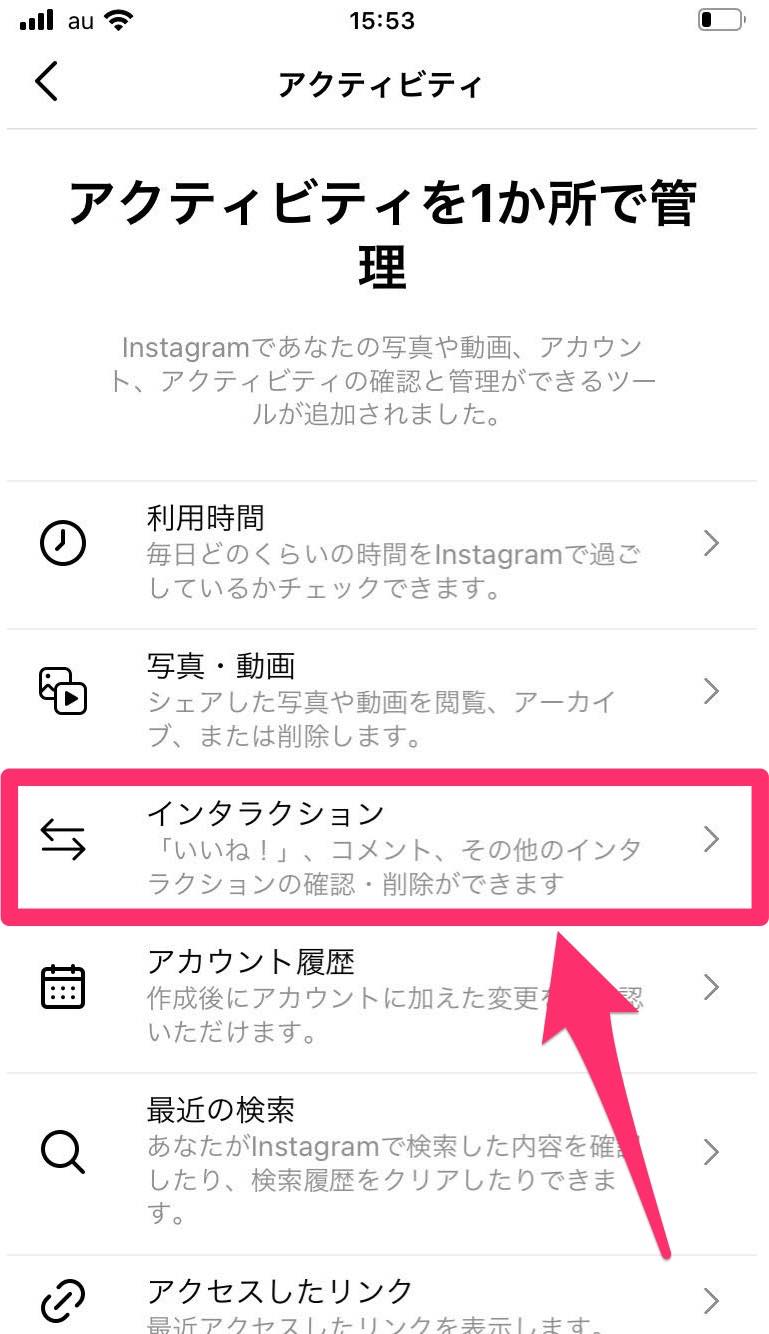View 最近の検索 history
Viewport: 769px width, 1334px height.
[384, 1152]
